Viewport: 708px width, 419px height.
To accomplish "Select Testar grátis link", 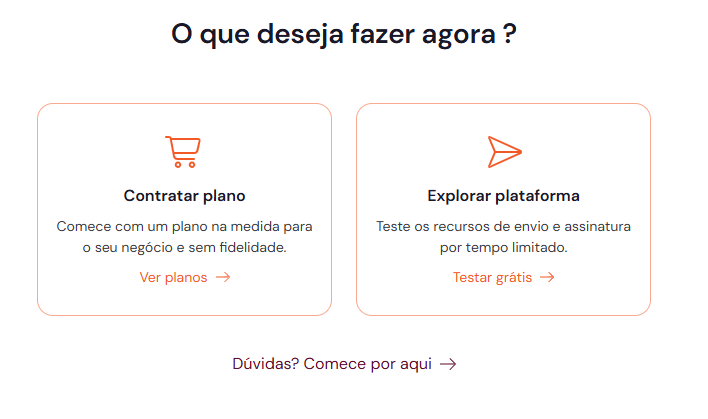I will (503, 278).
